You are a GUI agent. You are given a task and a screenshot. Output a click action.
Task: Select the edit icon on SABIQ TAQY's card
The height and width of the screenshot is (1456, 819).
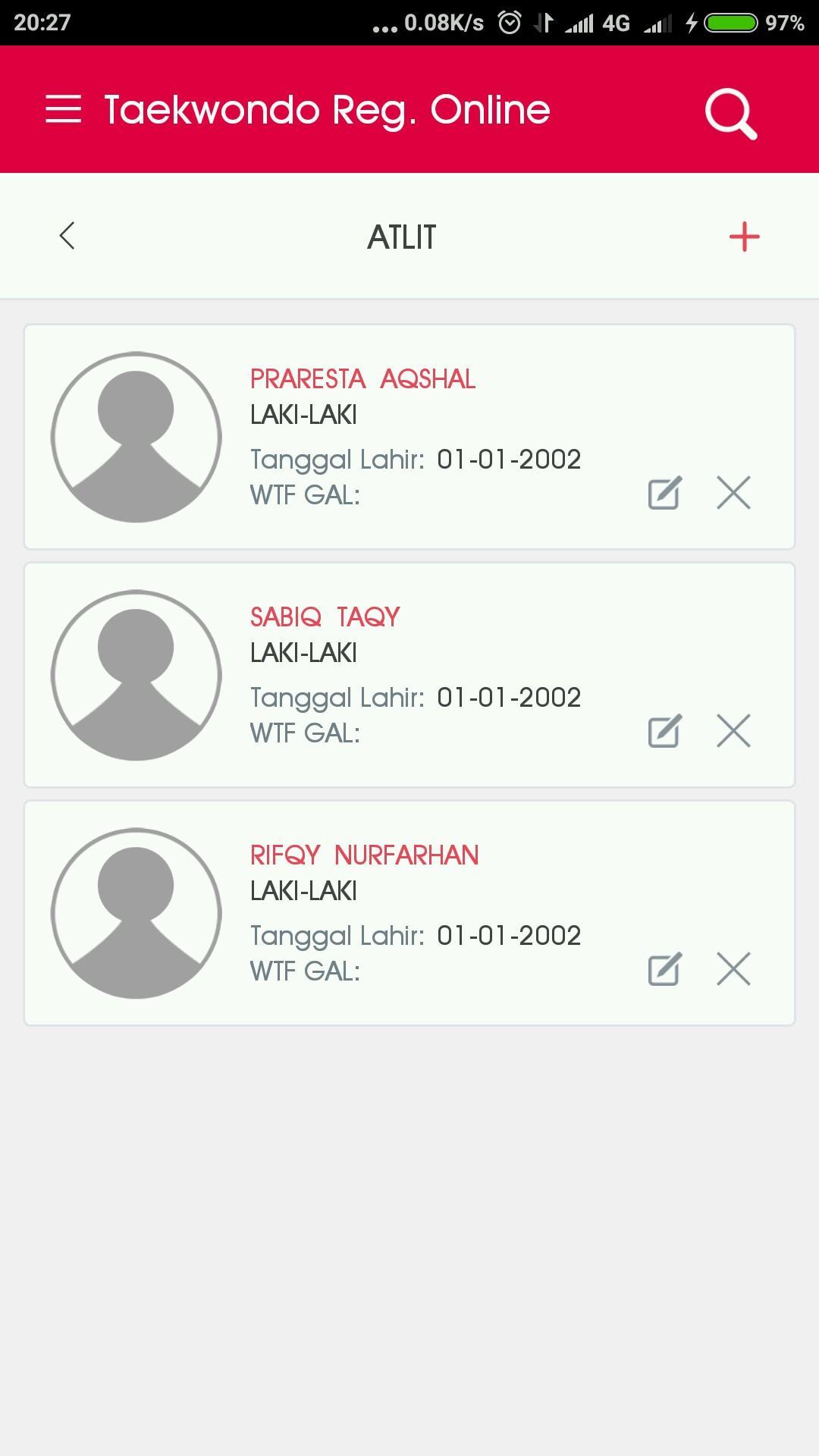(x=664, y=730)
